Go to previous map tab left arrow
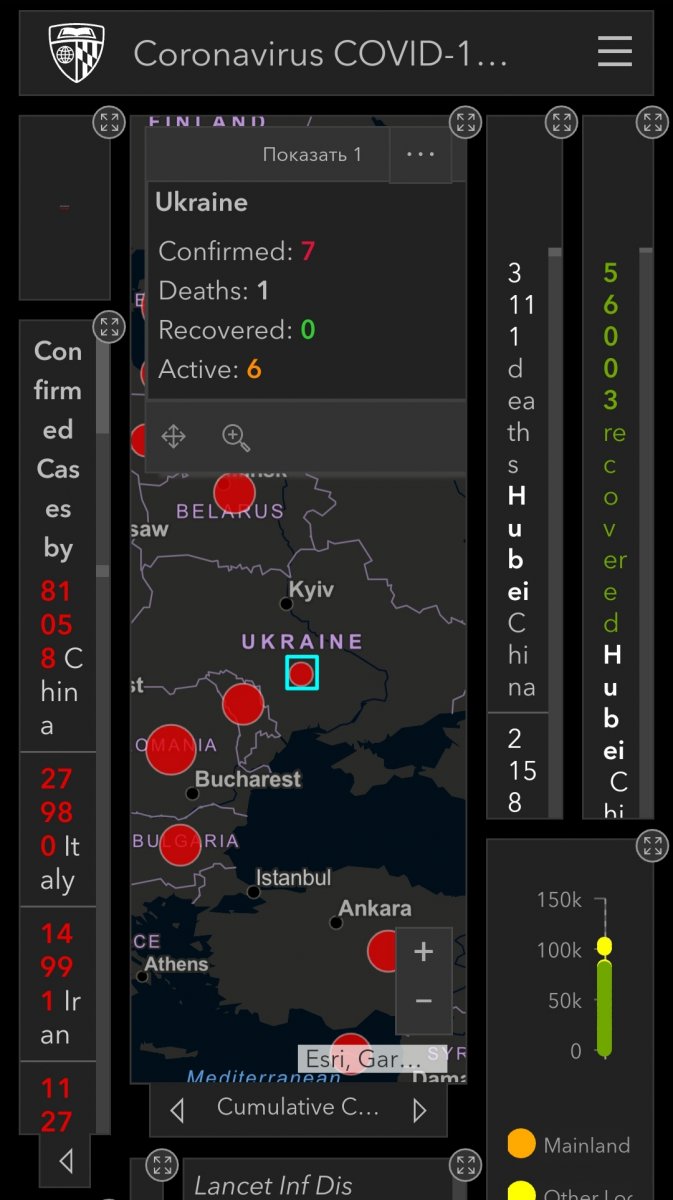Screen dimensions: 673x1200 coord(177,1110)
